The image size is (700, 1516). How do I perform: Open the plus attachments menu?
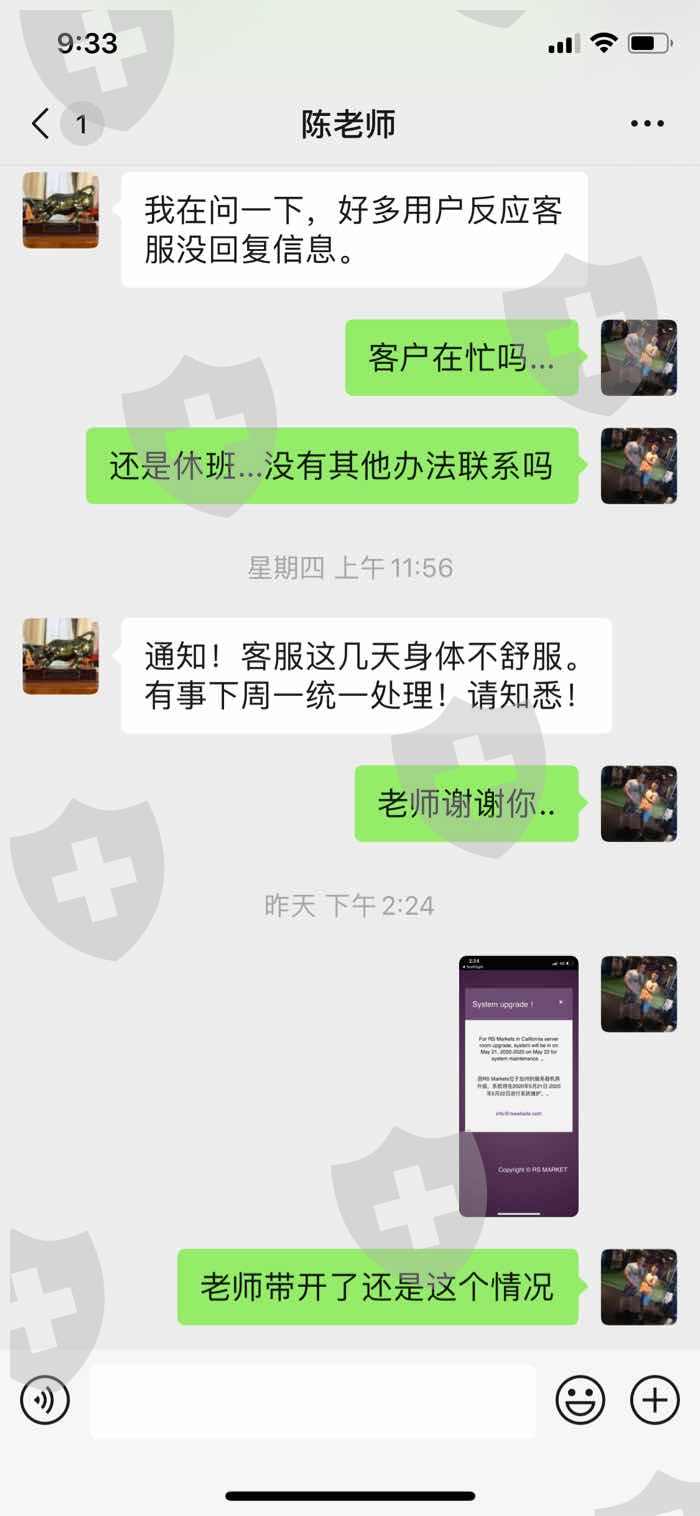point(655,1399)
